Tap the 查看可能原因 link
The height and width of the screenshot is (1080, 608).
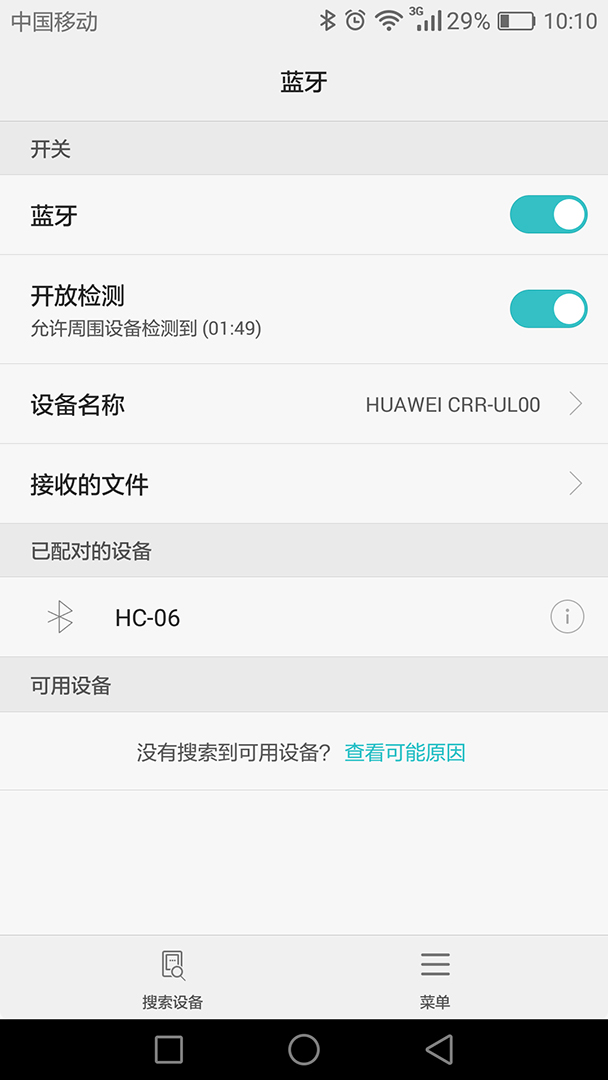(405, 752)
